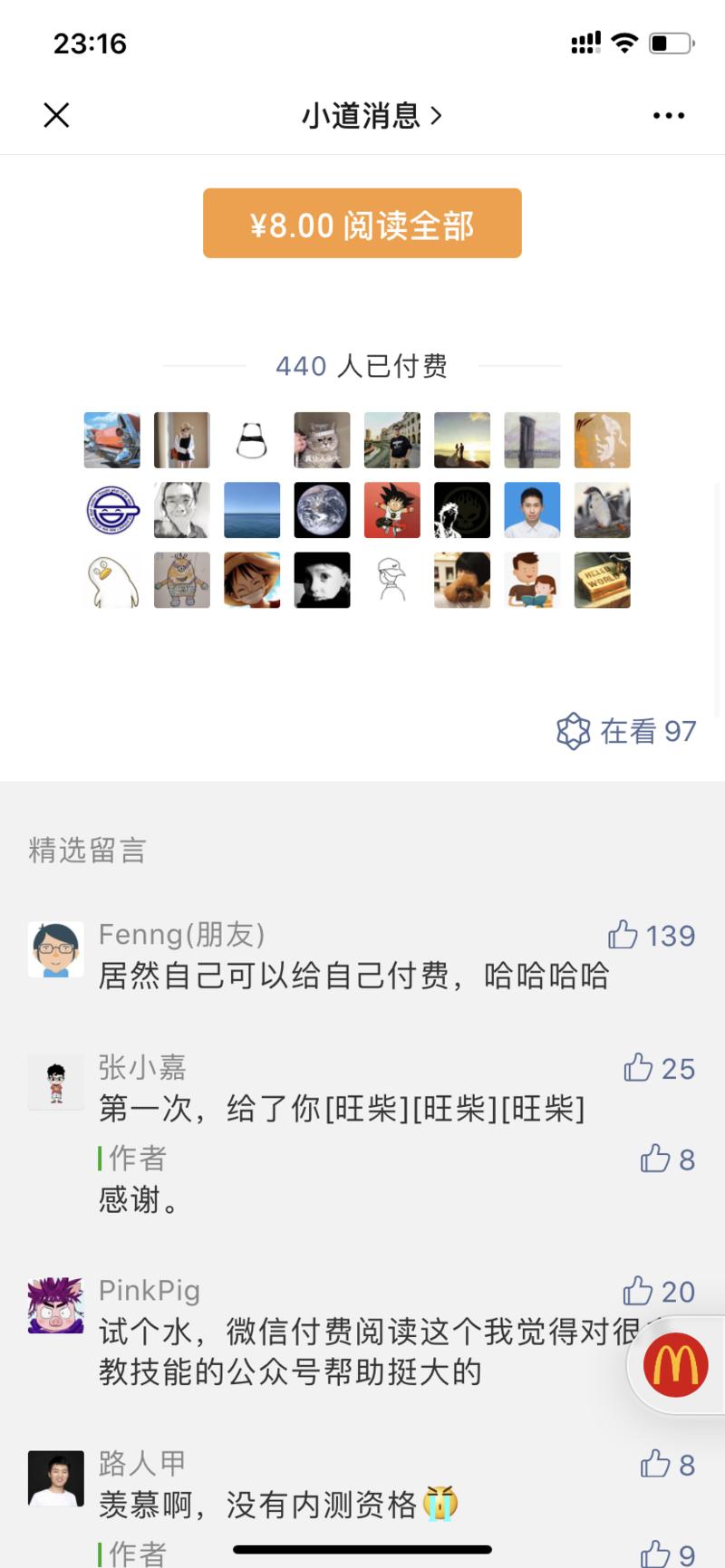The image size is (725, 1568).
Task: Open the three-dot more options menu
Action: (x=669, y=115)
